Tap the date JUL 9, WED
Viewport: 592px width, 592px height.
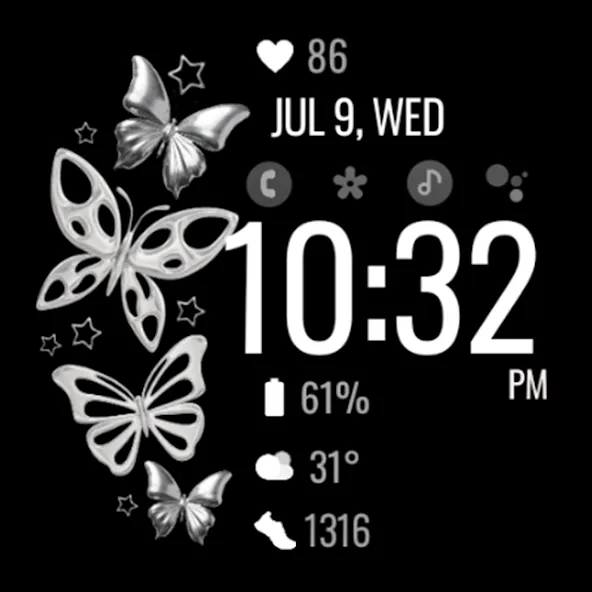[x=358, y=117]
